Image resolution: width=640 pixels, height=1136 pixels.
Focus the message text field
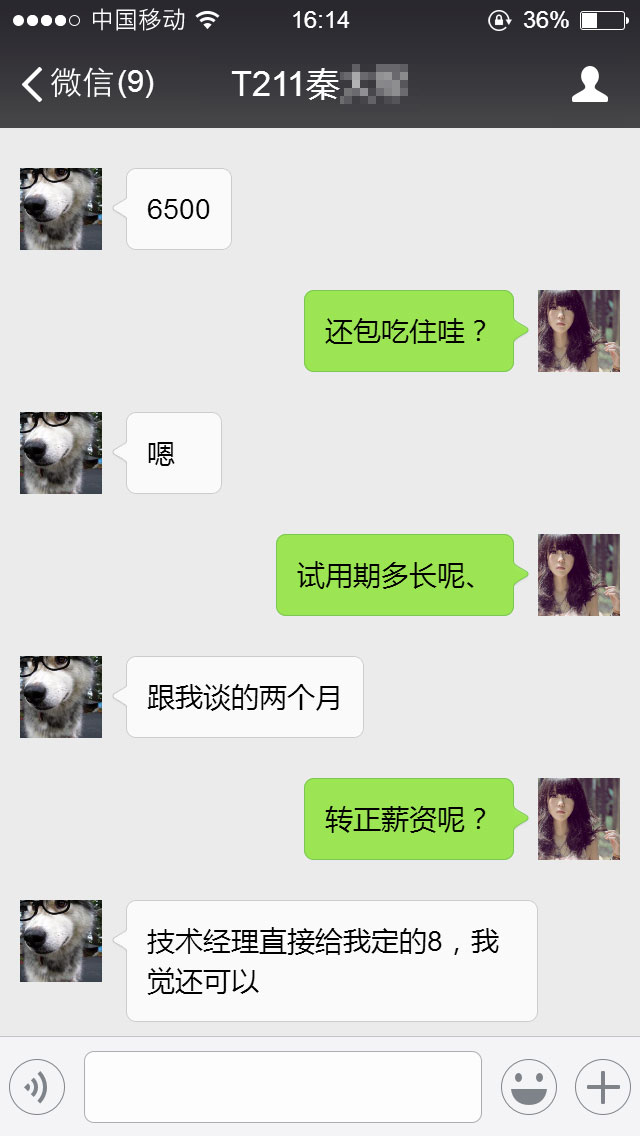point(282,1087)
